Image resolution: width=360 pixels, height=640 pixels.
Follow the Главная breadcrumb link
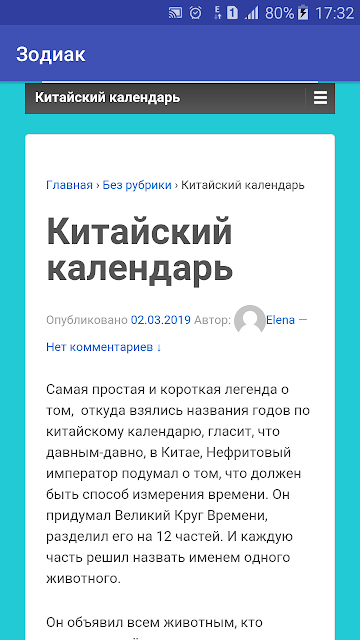tap(69, 185)
